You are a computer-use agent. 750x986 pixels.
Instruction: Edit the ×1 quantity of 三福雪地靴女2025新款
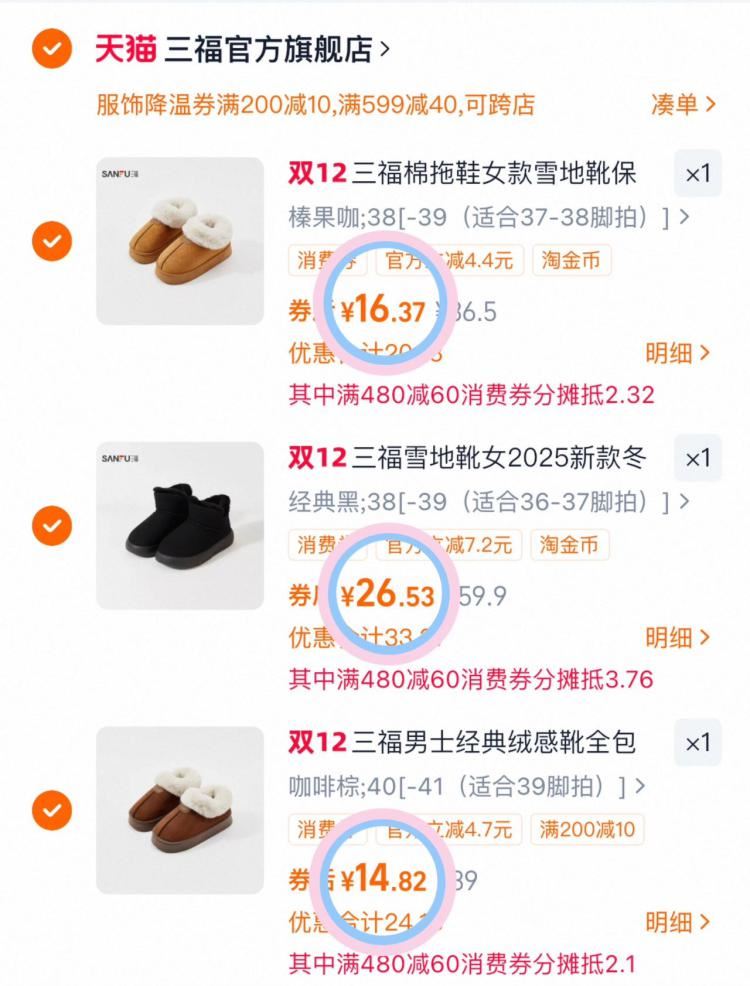[x=697, y=459]
